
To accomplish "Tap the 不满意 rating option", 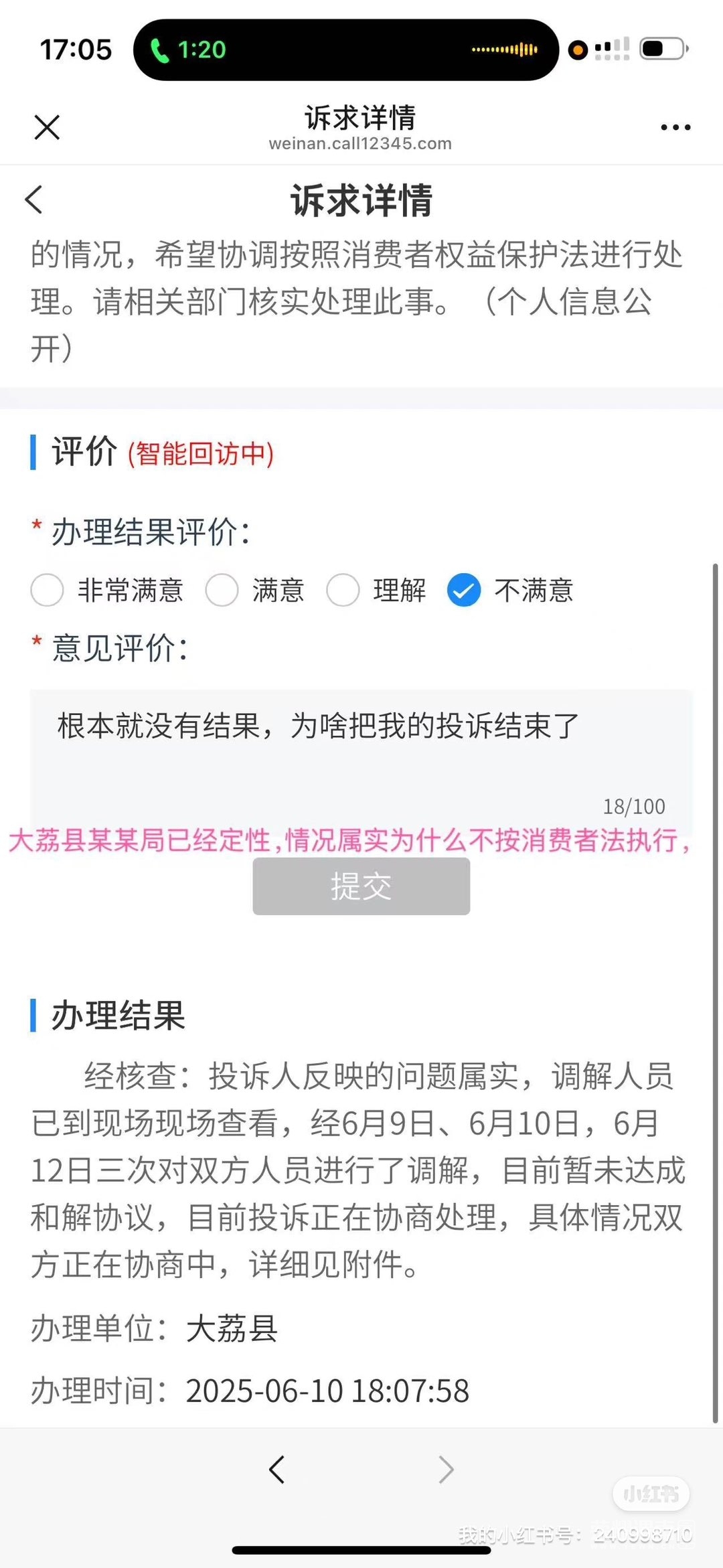I will coord(464,591).
